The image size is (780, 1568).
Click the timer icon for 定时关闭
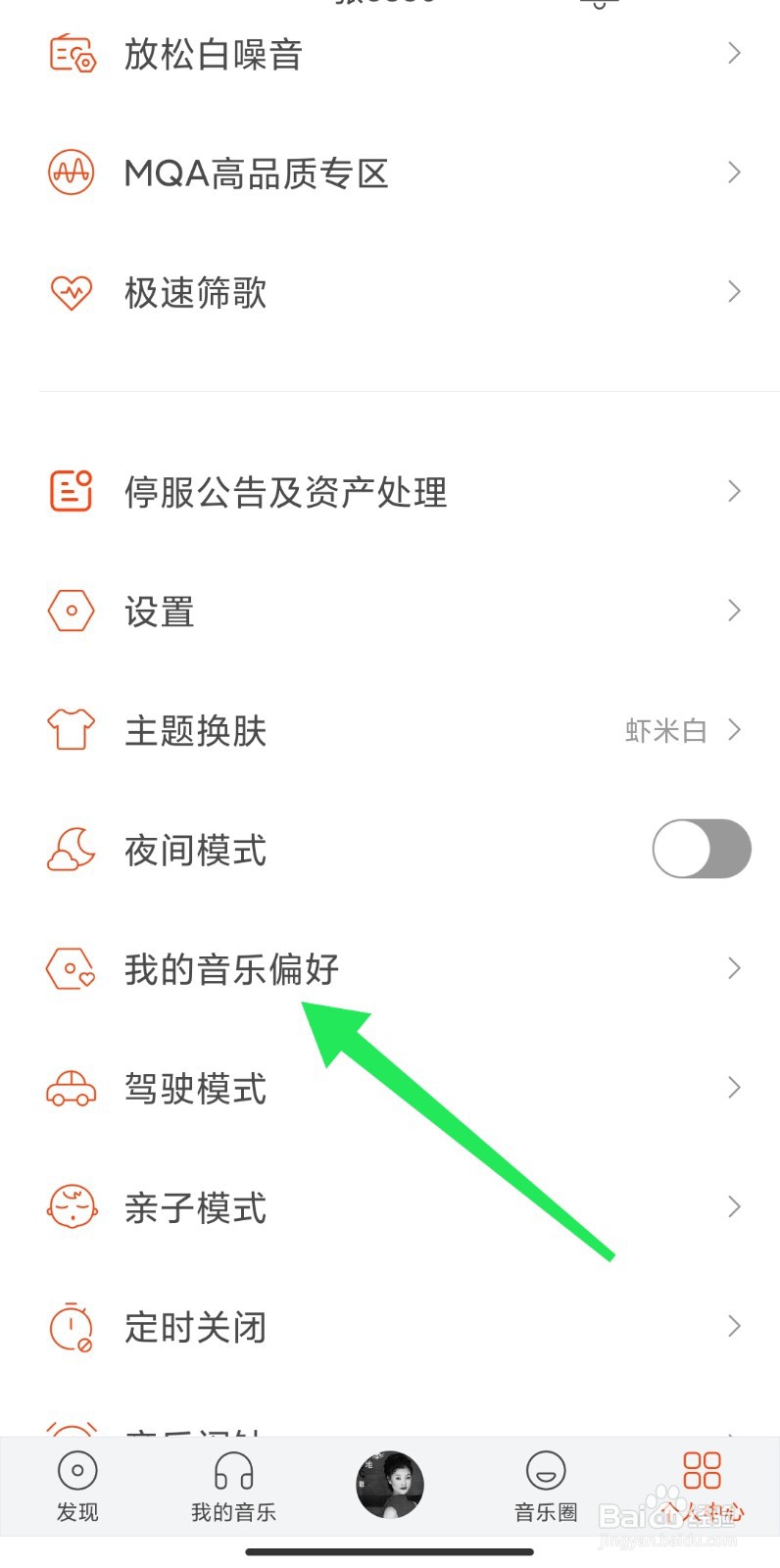70,1327
